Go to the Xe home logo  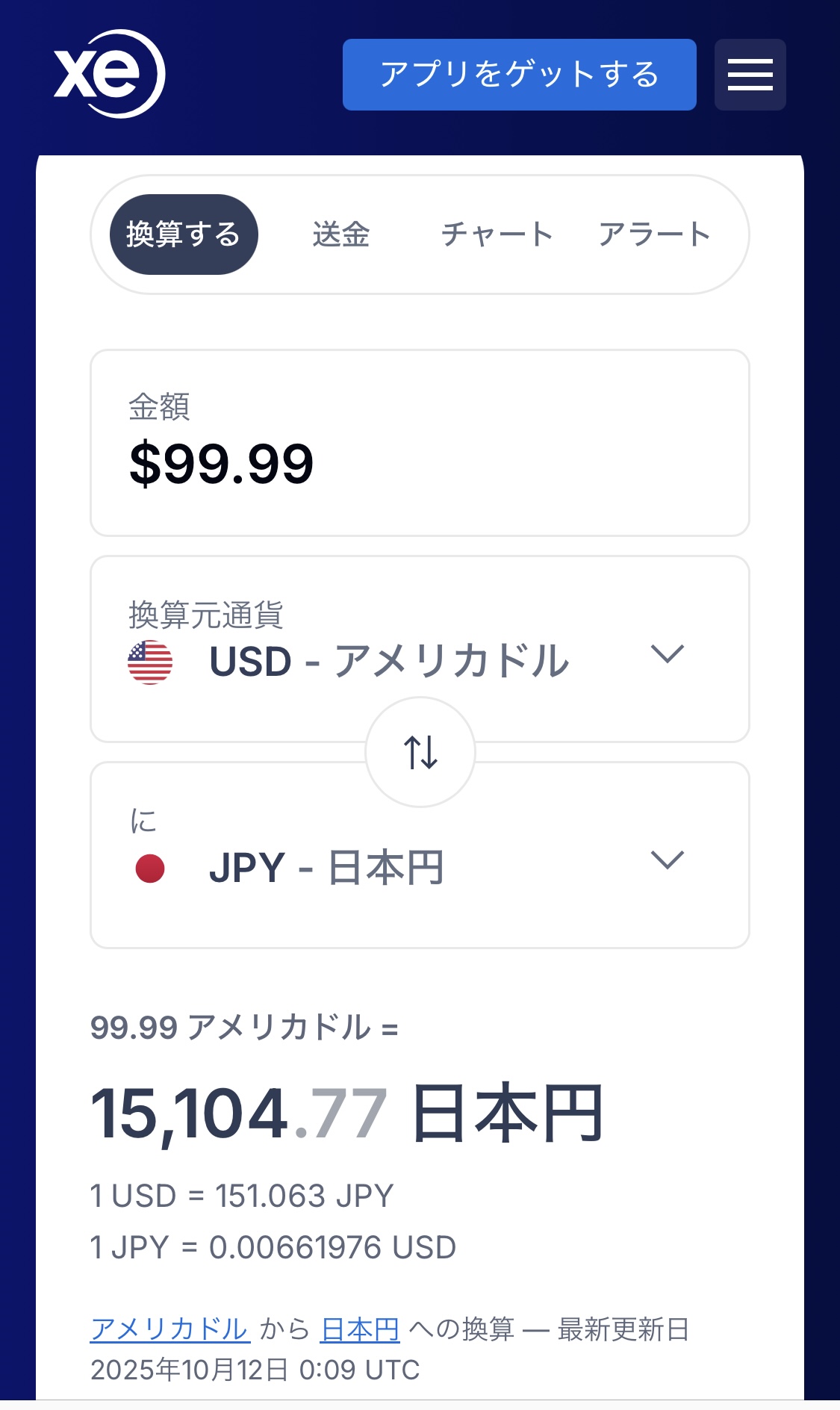(109, 74)
